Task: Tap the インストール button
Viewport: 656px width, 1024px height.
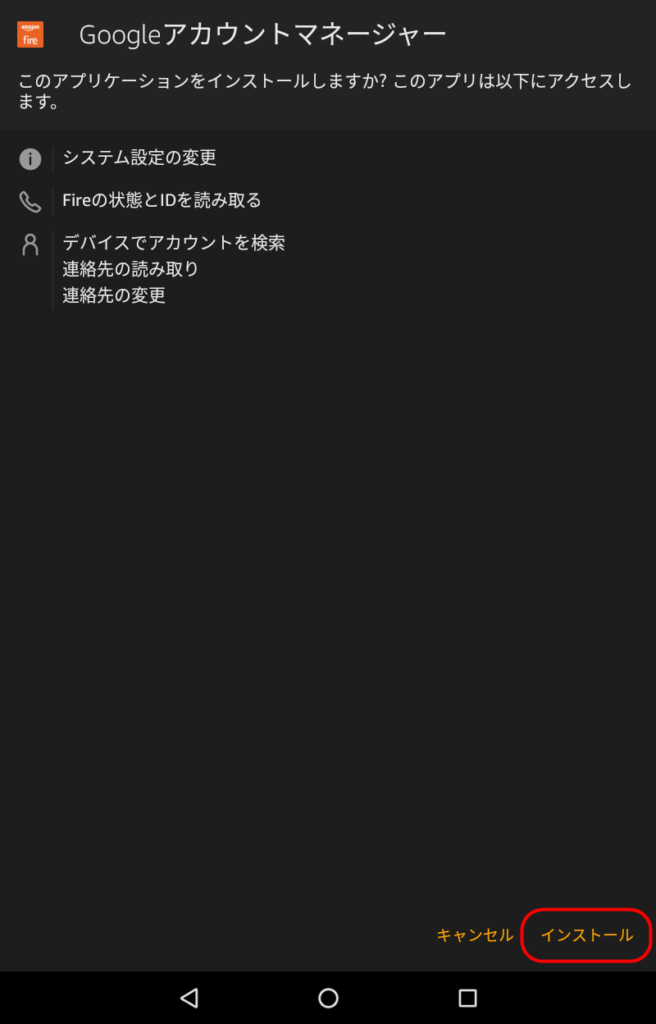Action: point(587,935)
